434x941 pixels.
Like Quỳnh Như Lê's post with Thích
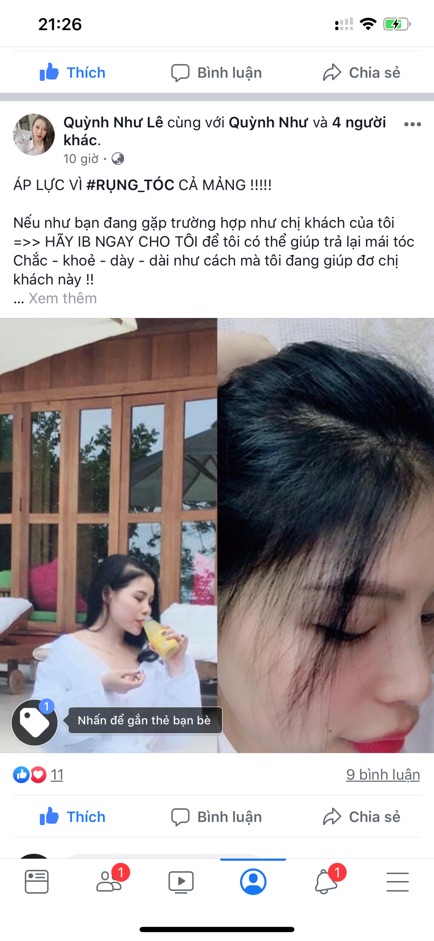(x=72, y=817)
